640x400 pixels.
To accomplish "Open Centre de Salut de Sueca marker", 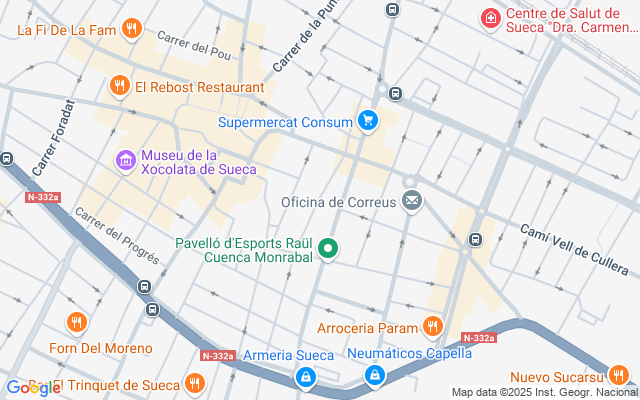I will pyautogui.click(x=490, y=18).
